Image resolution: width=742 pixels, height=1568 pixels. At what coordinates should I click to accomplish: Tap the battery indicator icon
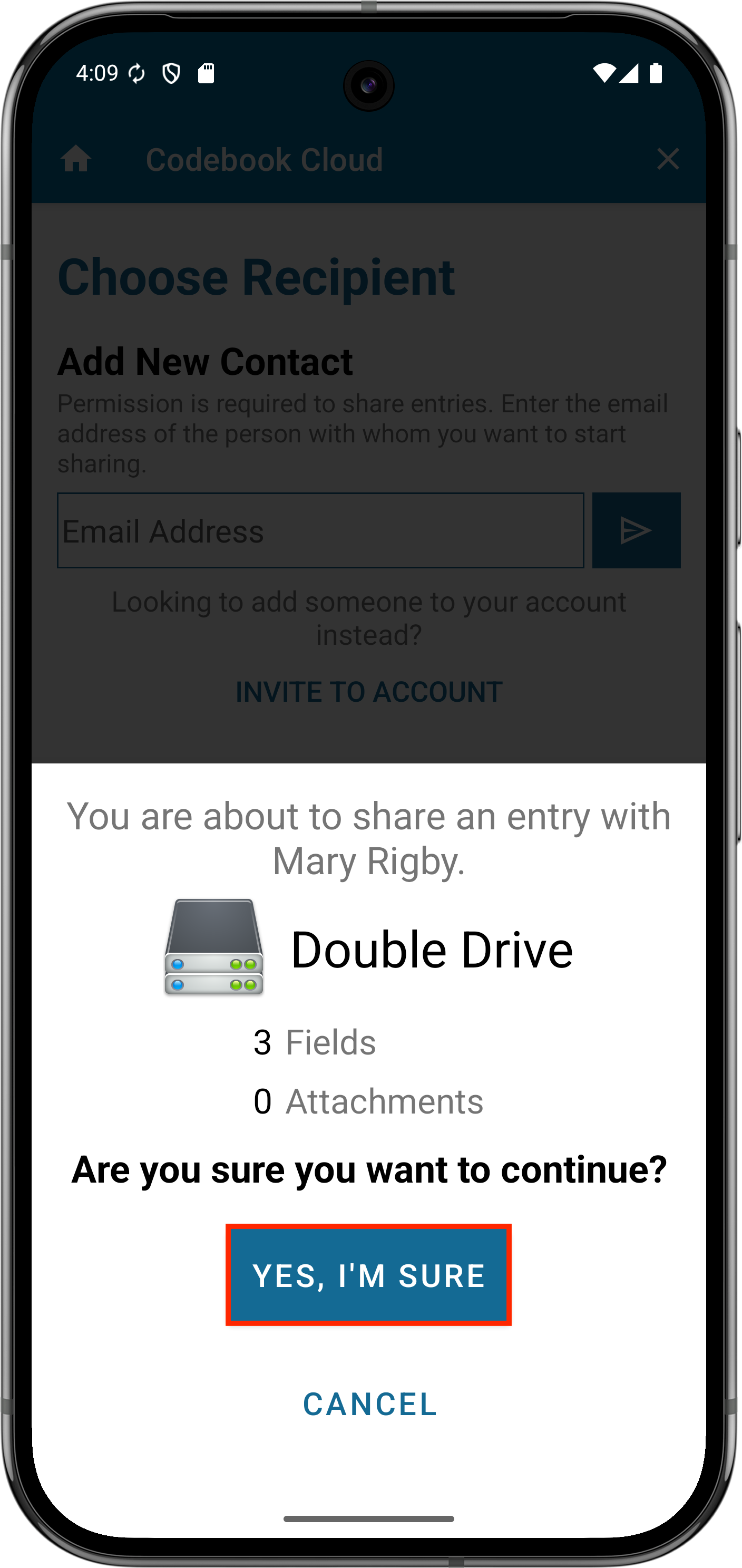pos(655,73)
